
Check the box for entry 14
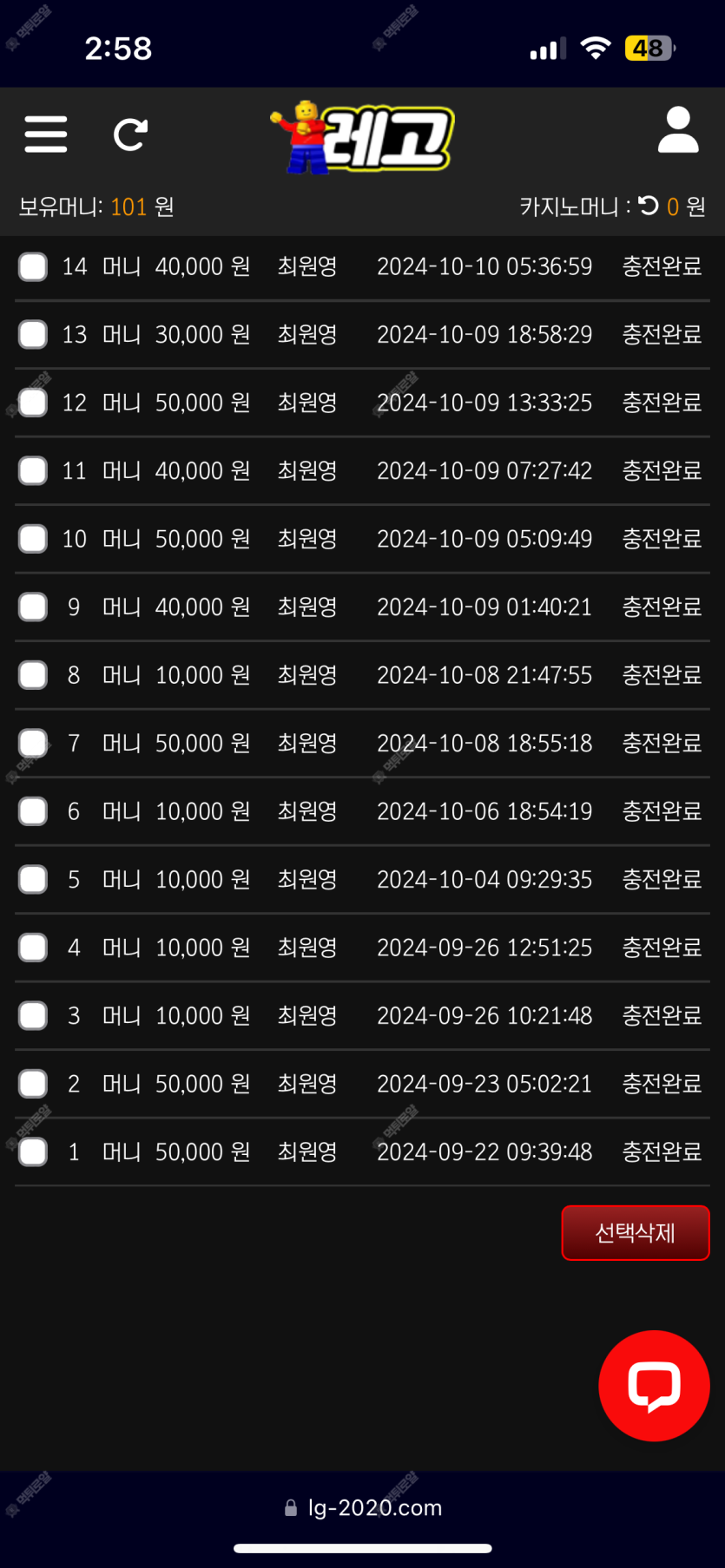(x=33, y=266)
